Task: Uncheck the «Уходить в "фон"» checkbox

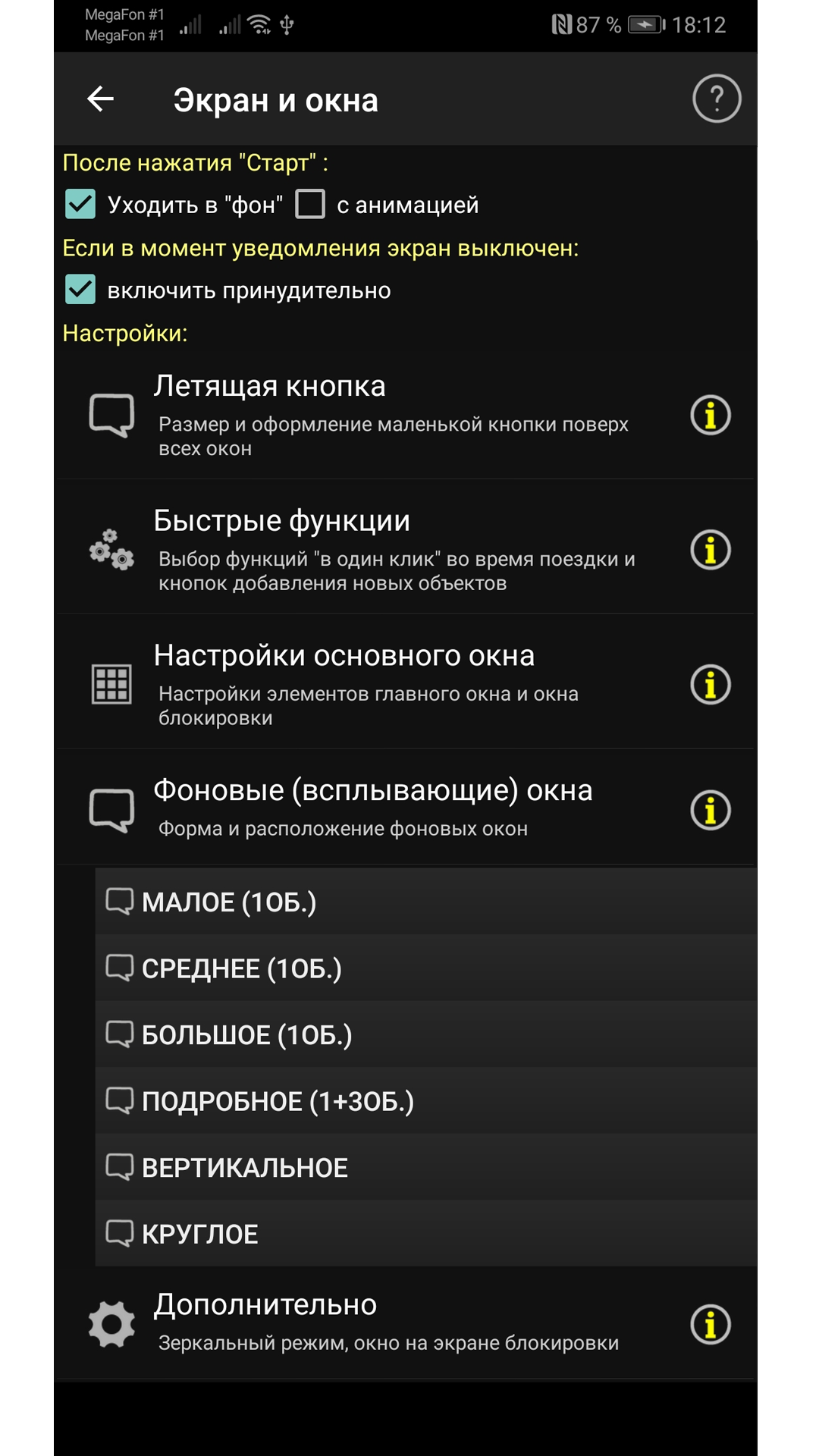Action: coord(80,205)
